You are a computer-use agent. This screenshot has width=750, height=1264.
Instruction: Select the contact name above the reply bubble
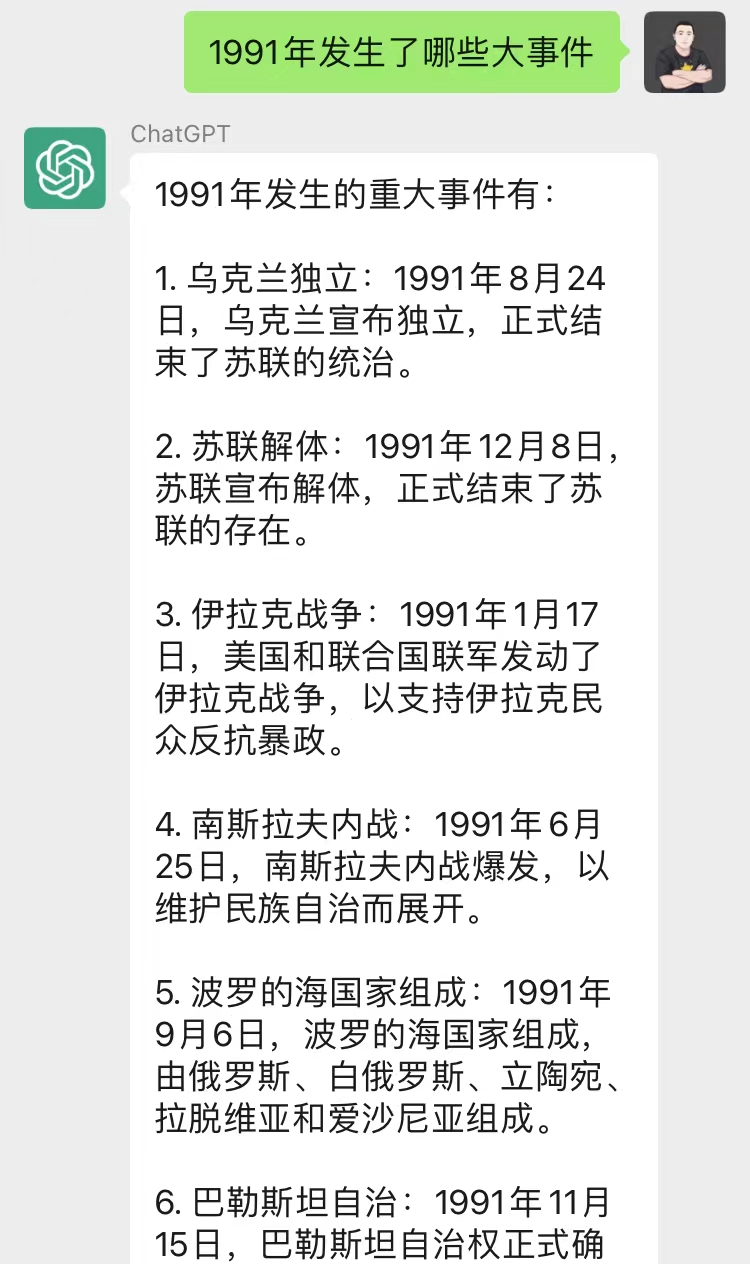point(179,132)
